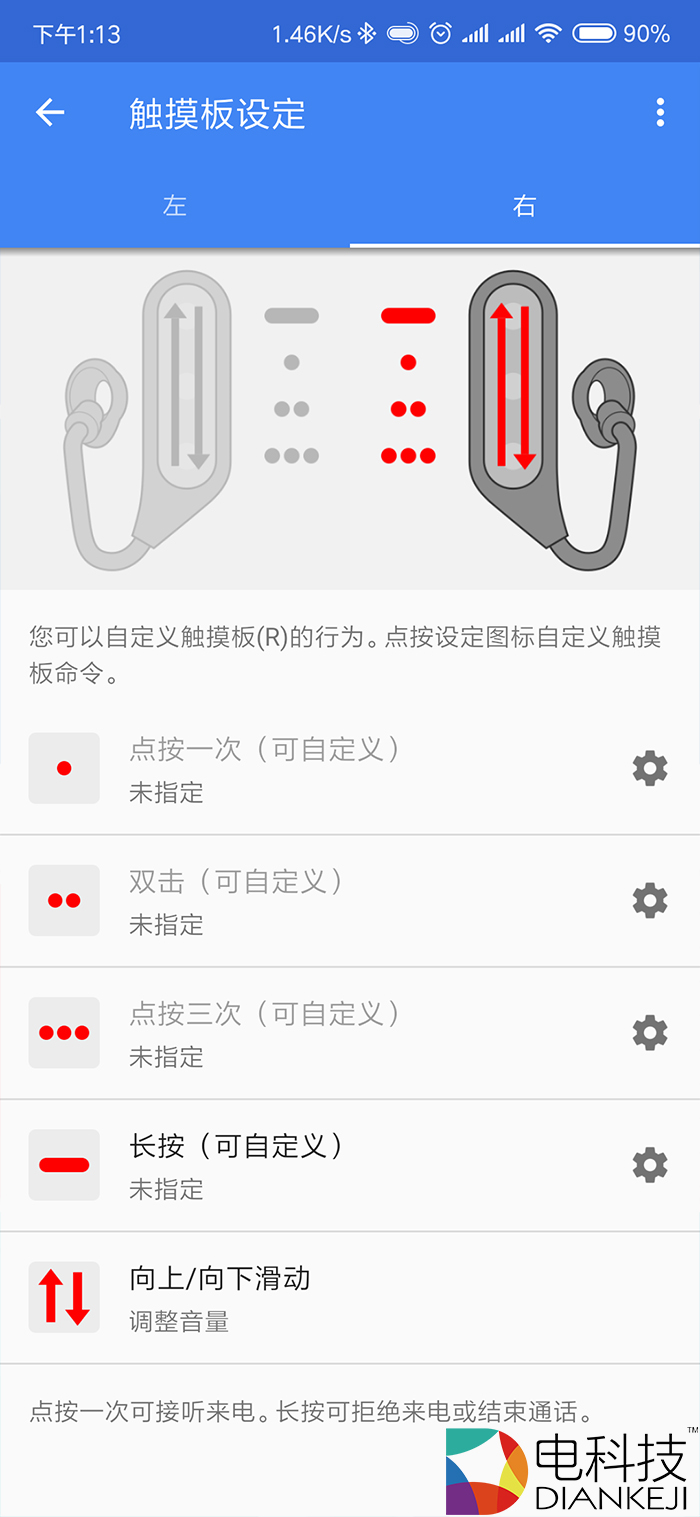The image size is (700, 1517).
Task: Open settings gear for 点按一次
Action: 650,768
